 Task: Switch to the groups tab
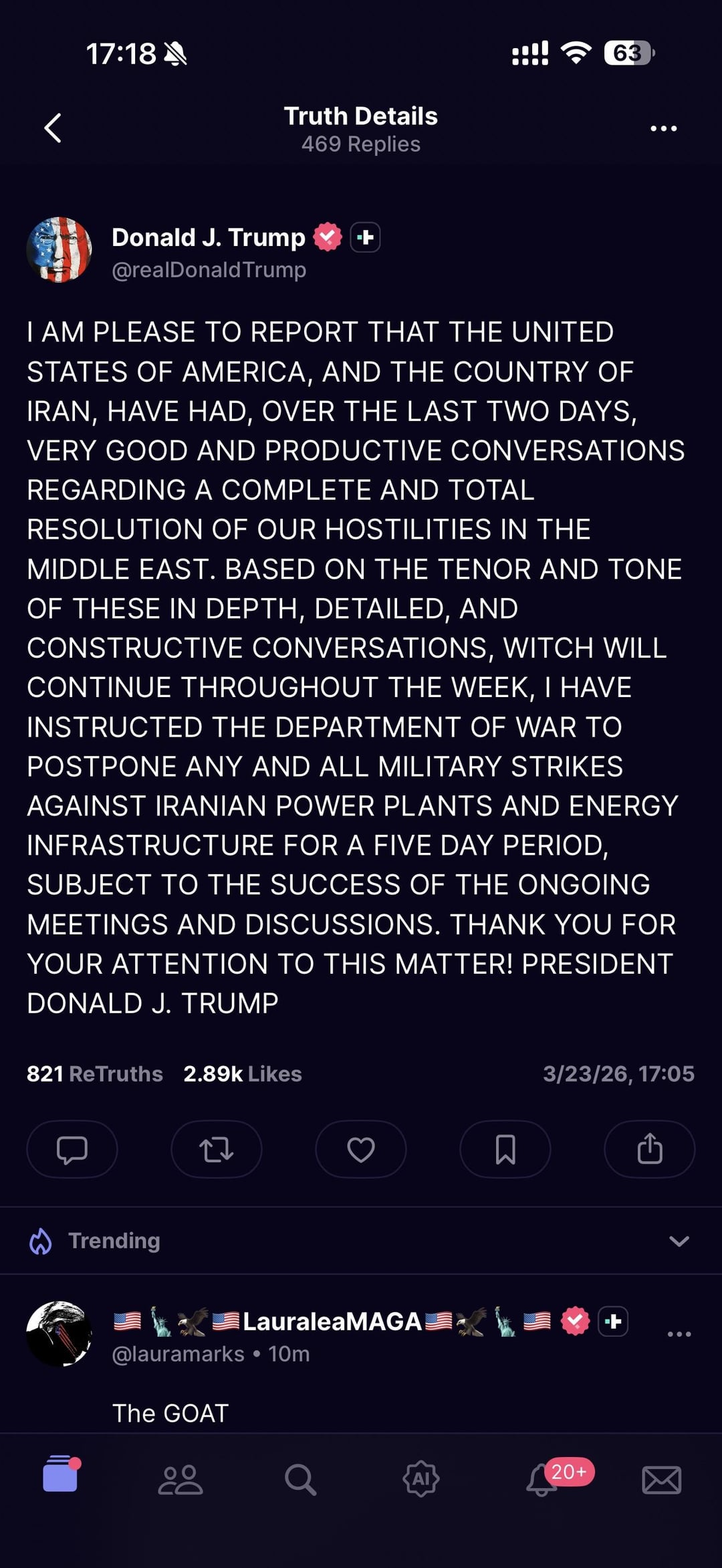click(180, 1480)
